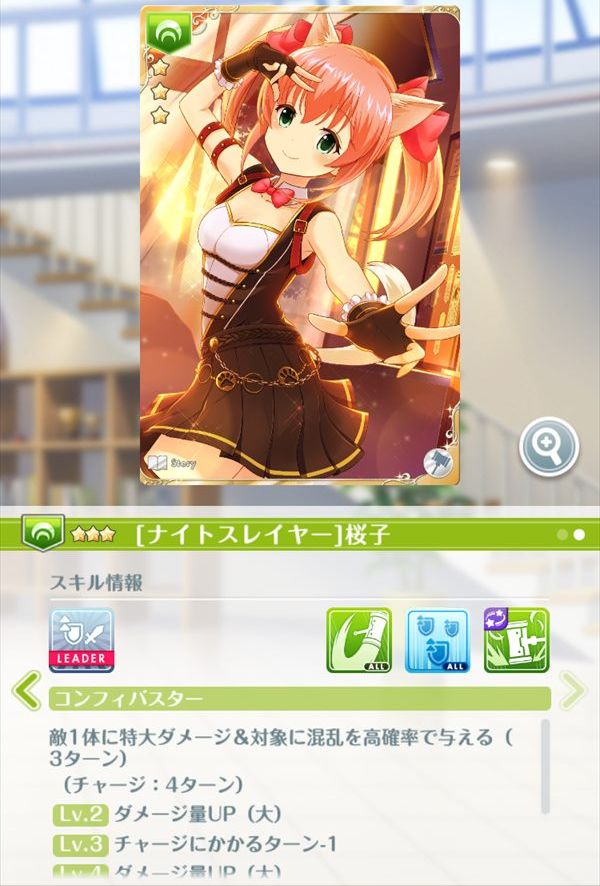
Task: Tap the magnifier zoom button on card
Action: tap(549, 445)
